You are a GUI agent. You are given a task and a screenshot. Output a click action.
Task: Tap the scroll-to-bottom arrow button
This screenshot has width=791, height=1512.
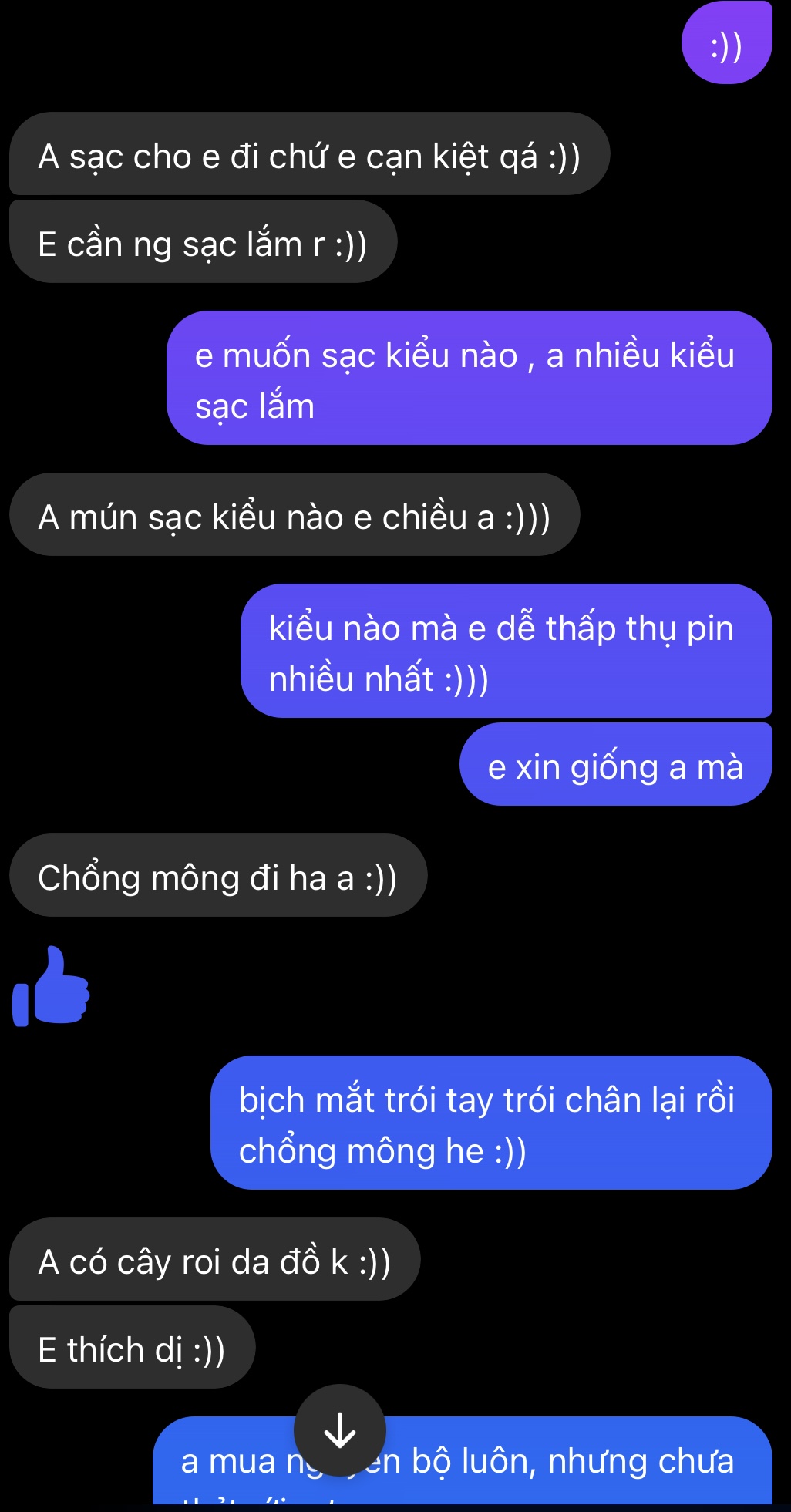point(340,1430)
